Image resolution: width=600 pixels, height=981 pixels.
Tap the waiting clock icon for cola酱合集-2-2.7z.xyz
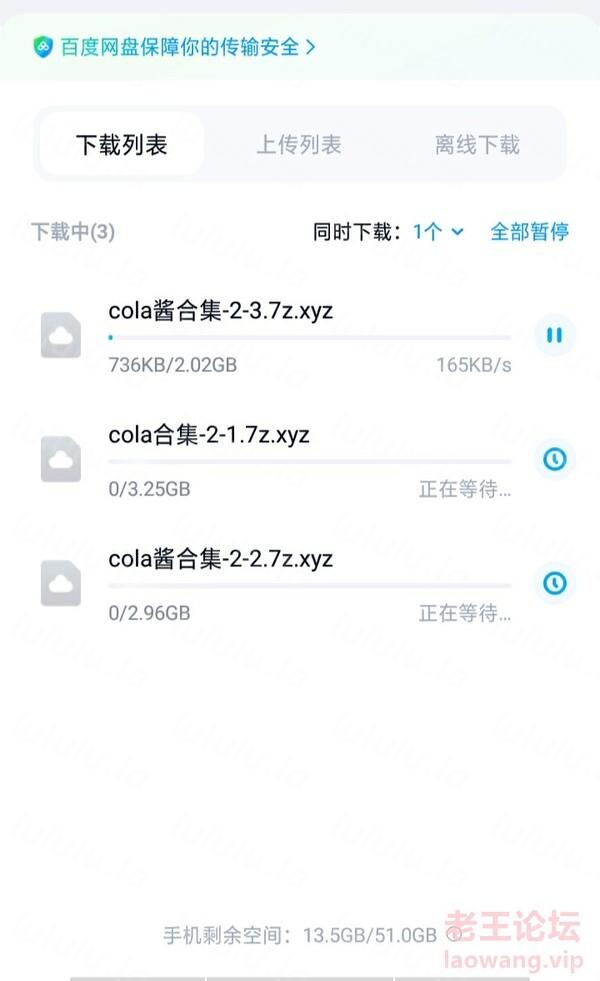click(553, 582)
